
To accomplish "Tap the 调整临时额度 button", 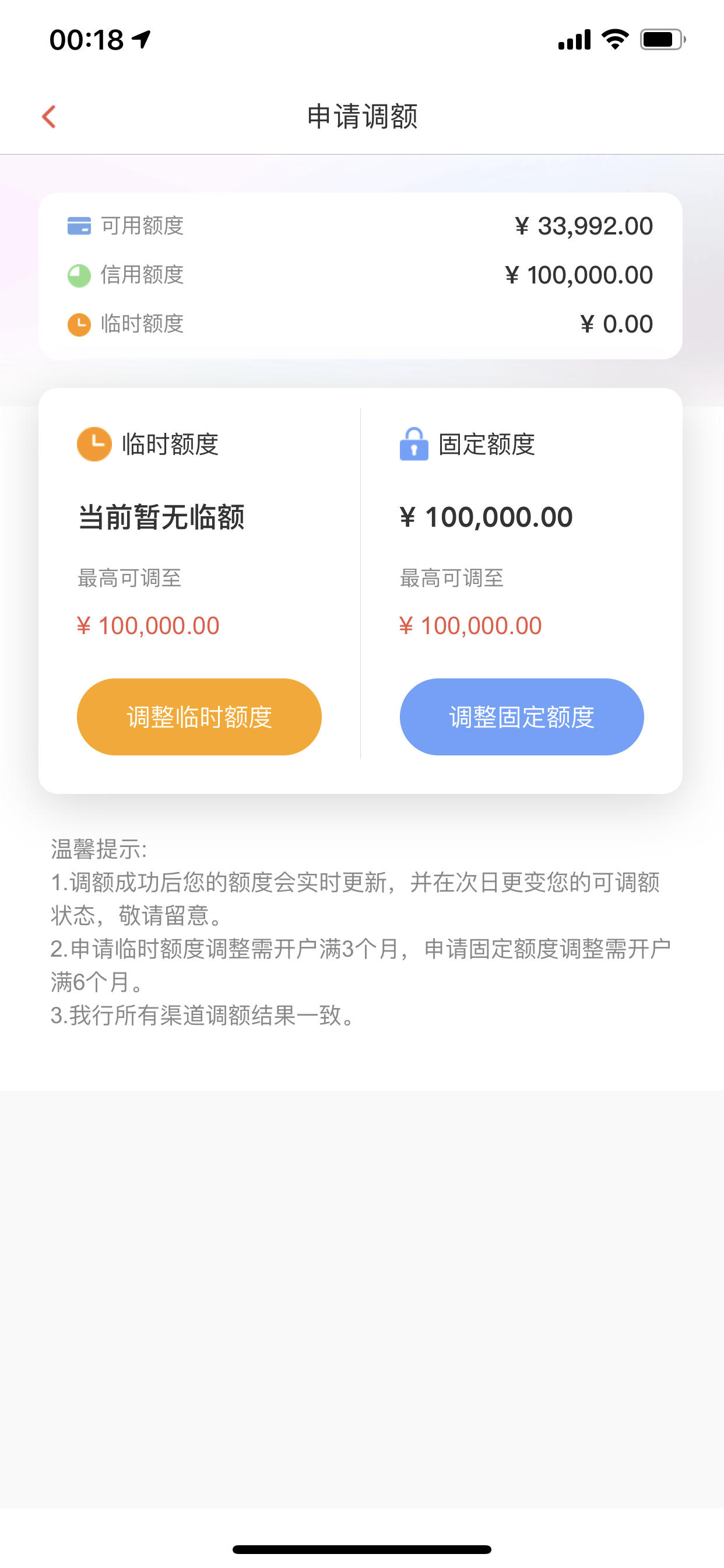I will (x=199, y=716).
